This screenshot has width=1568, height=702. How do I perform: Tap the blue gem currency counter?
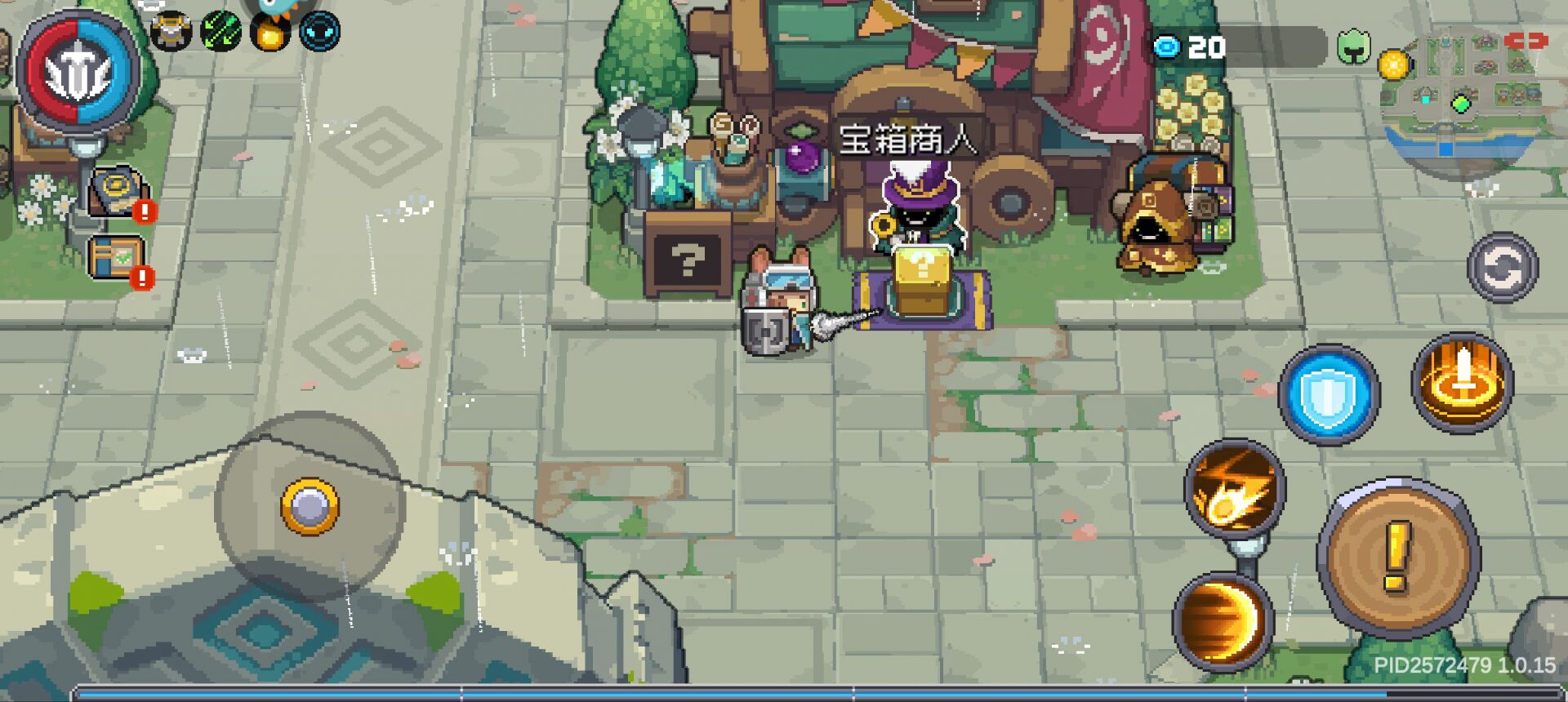[1191, 47]
